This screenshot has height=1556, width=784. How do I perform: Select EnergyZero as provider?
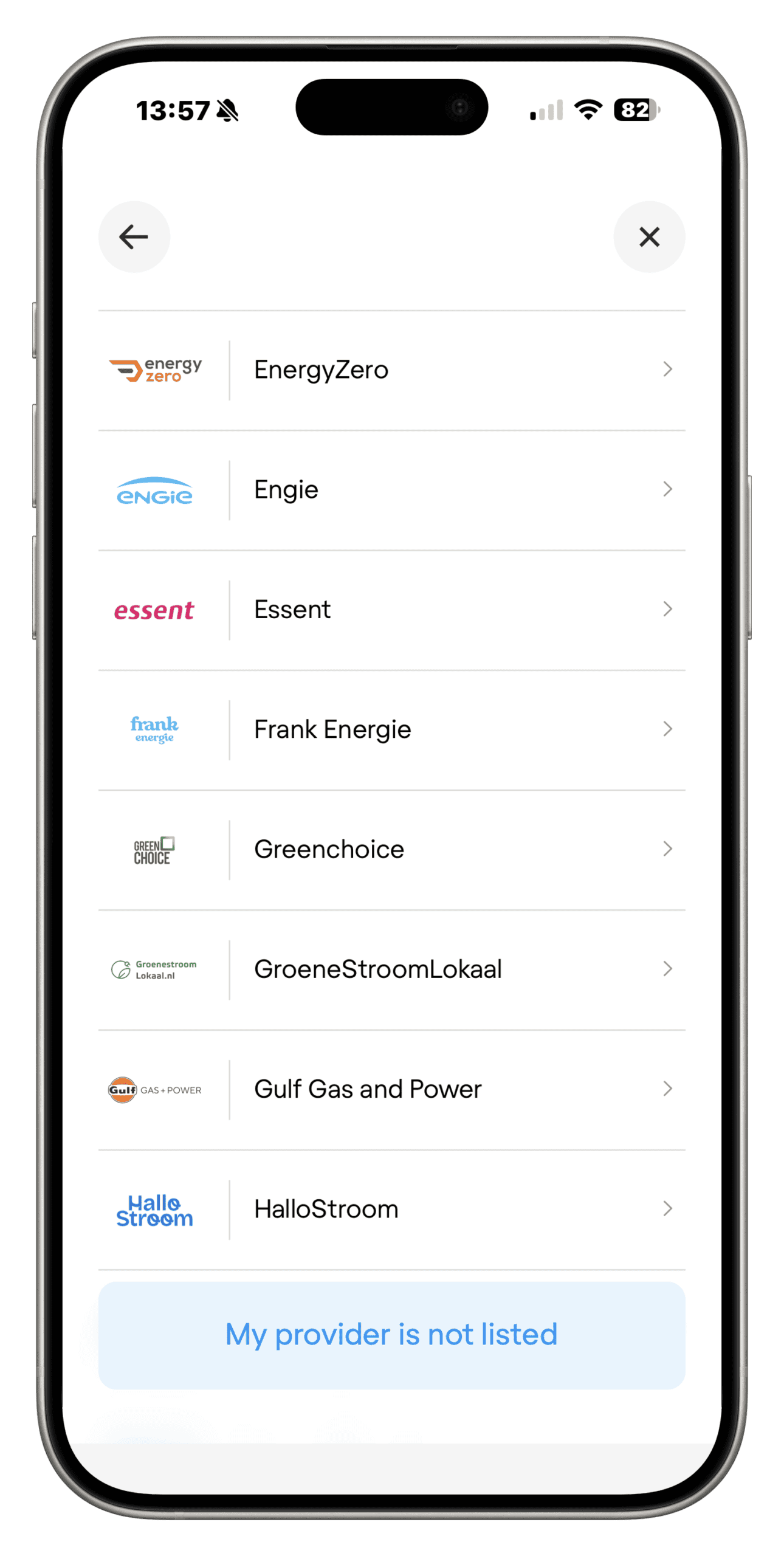coord(391,370)
